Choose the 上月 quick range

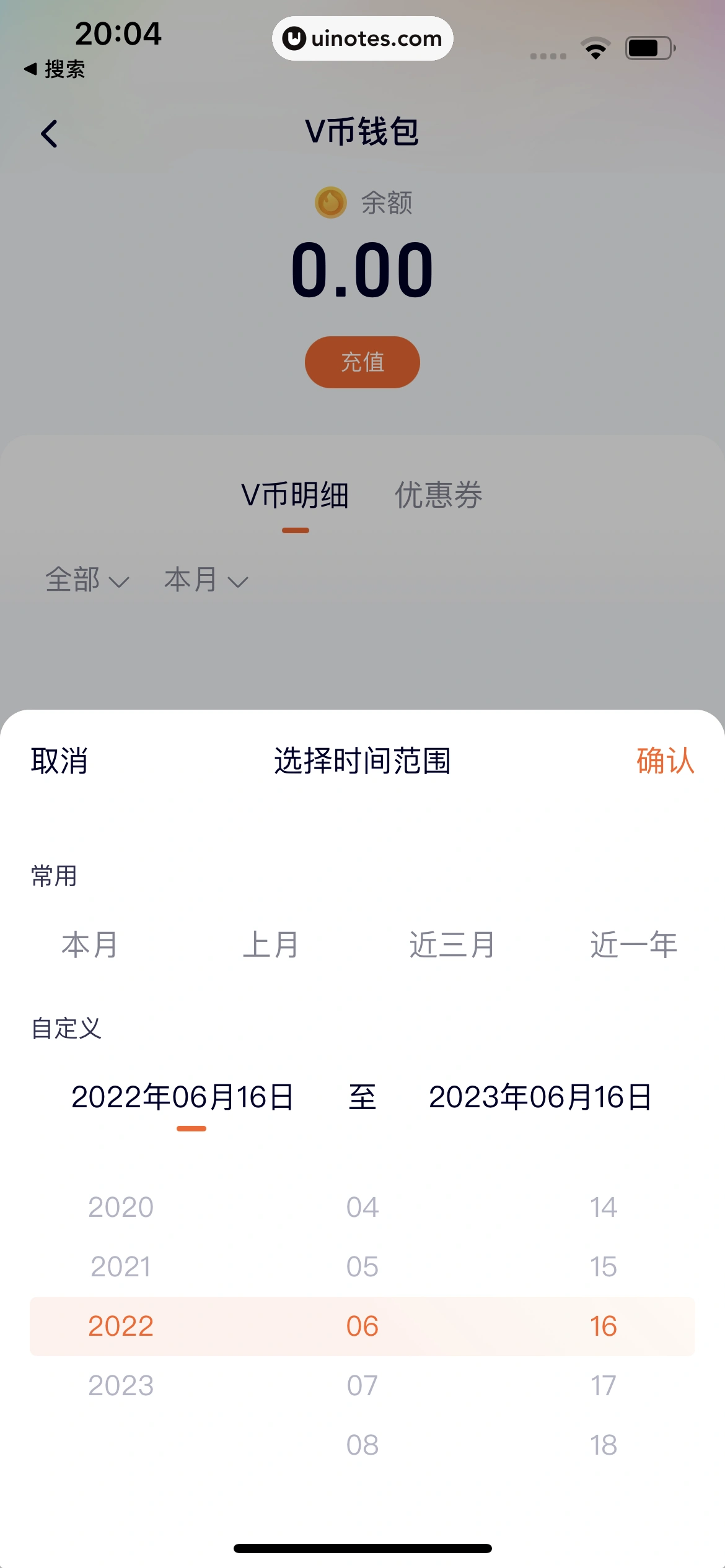point(271,945)
